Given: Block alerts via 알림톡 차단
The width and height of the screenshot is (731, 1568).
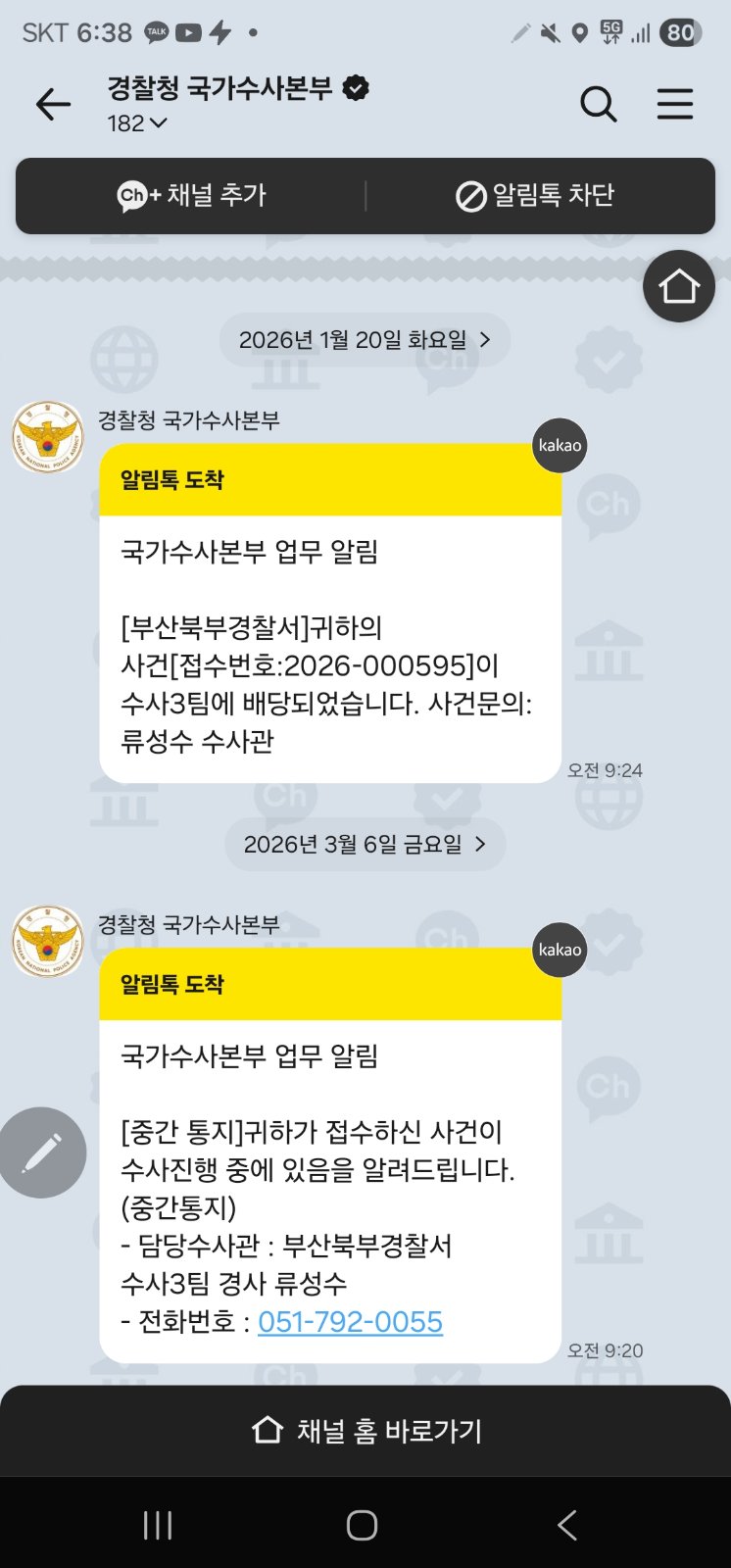Looking at the screenshot, I should pos(535,195).
